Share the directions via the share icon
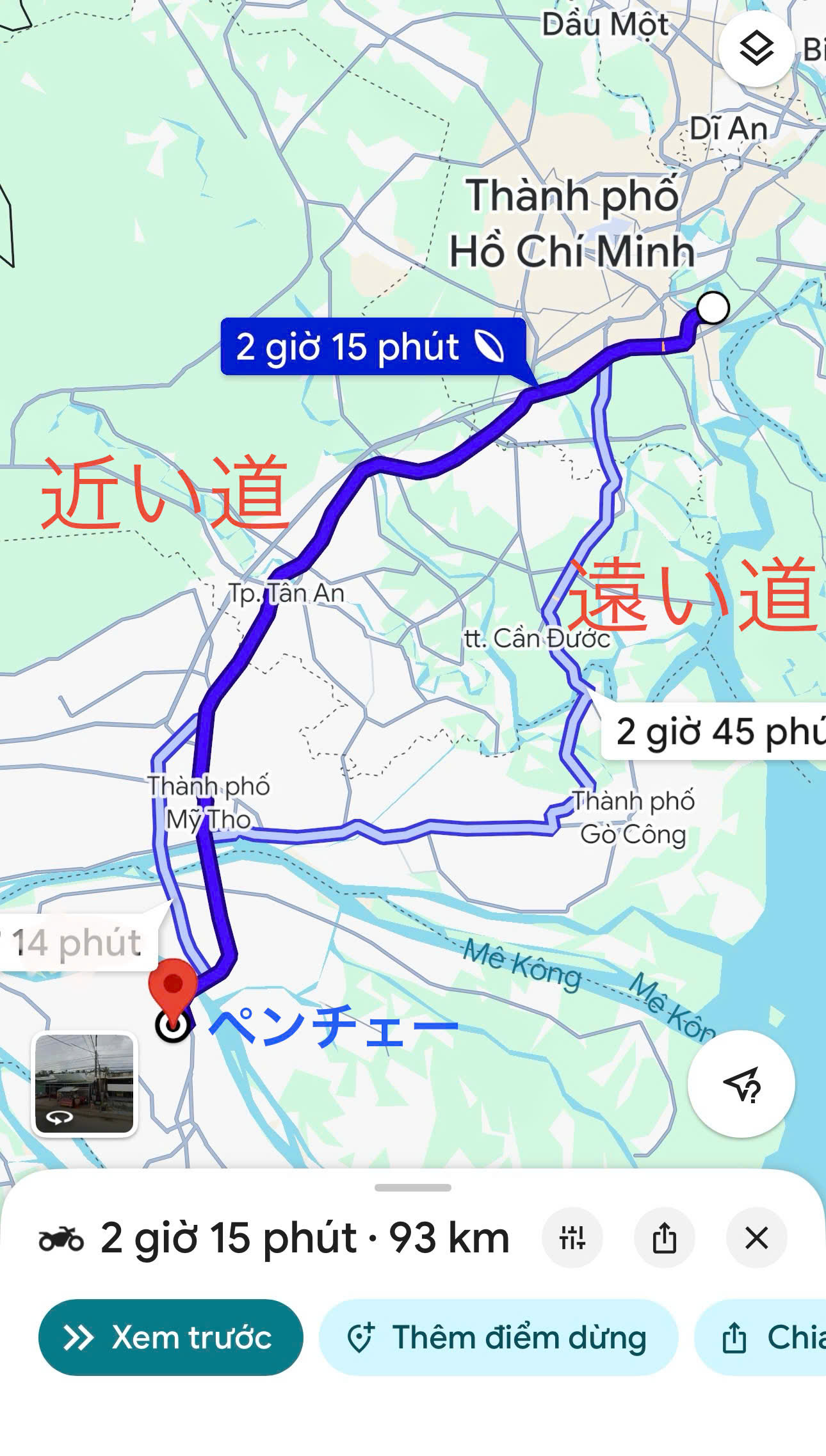This screenshot has height=1456, width=826. point(664,1238)
